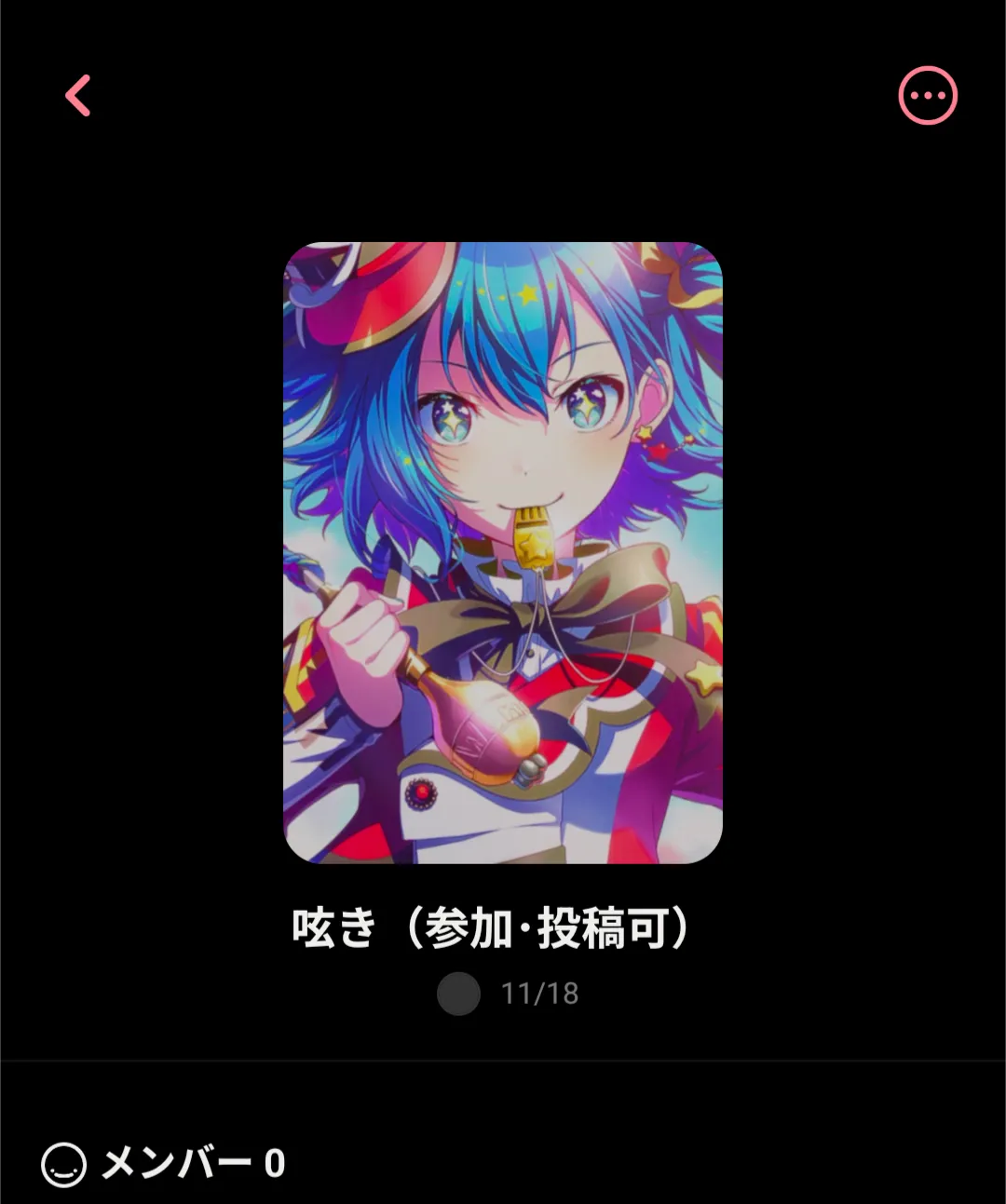This screenshot has height=1204, width=1006.
Task: Open the anime girl cover image
Action: 503,552
